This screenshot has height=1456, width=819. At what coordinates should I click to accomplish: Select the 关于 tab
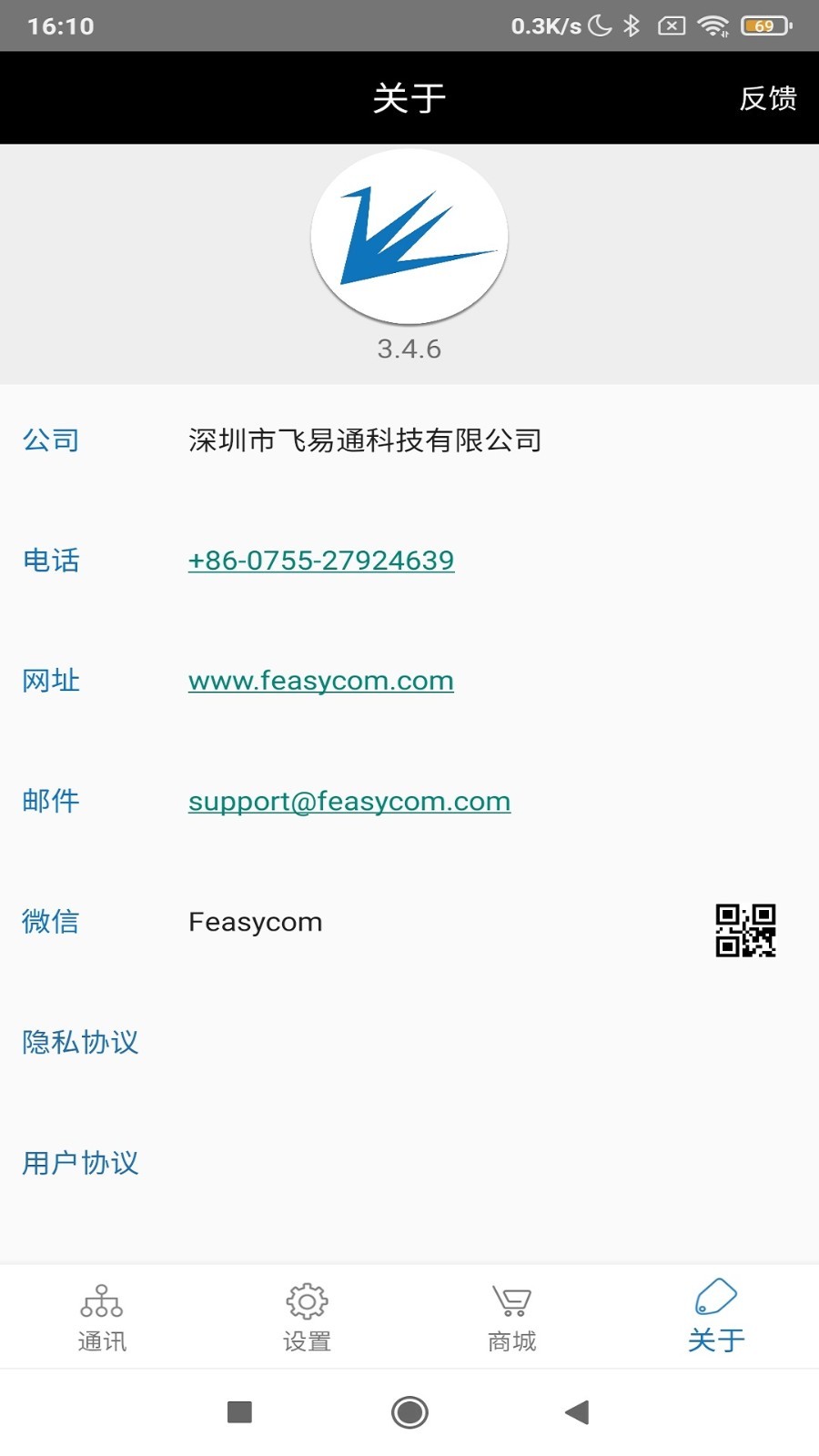[716, 1317]
